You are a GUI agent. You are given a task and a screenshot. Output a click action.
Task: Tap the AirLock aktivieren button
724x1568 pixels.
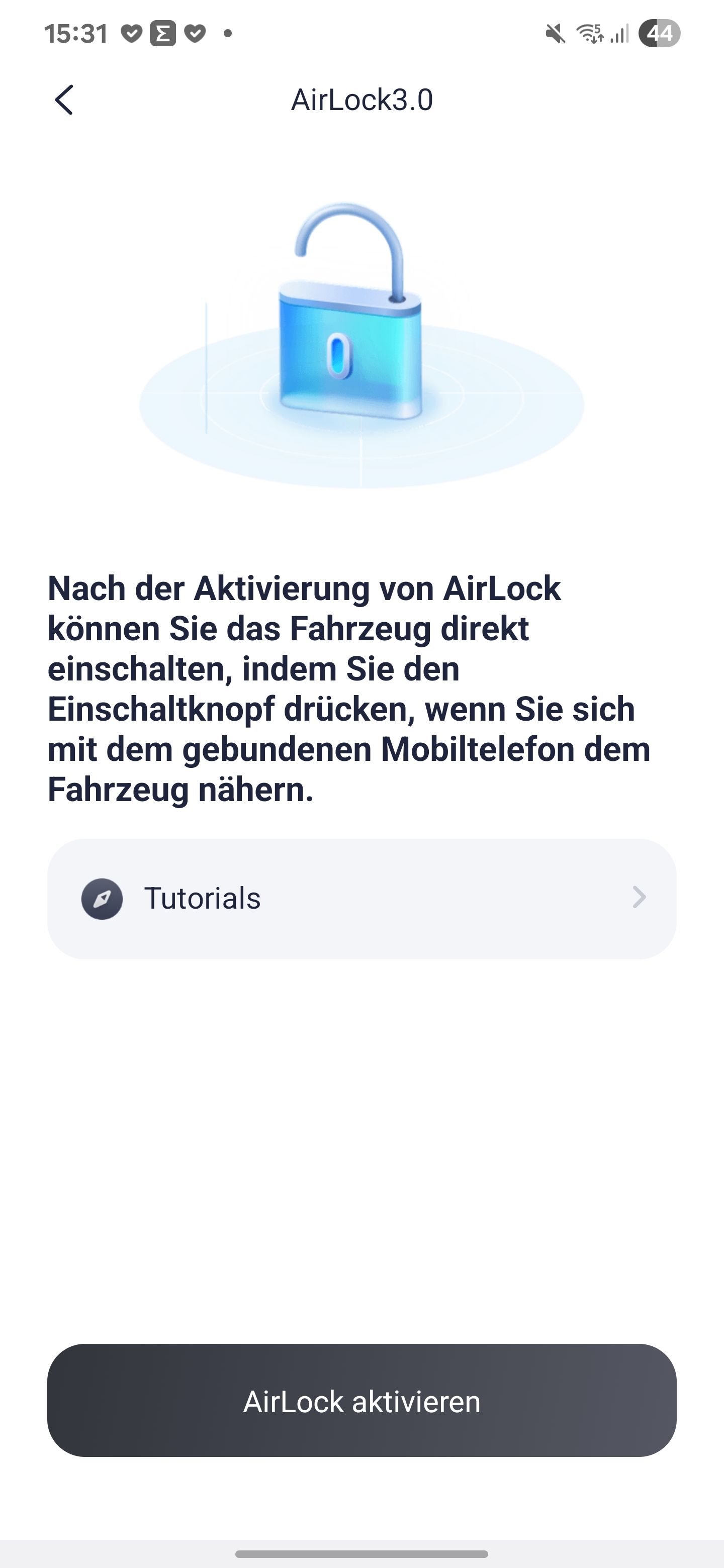click(x=361, y=1401)
